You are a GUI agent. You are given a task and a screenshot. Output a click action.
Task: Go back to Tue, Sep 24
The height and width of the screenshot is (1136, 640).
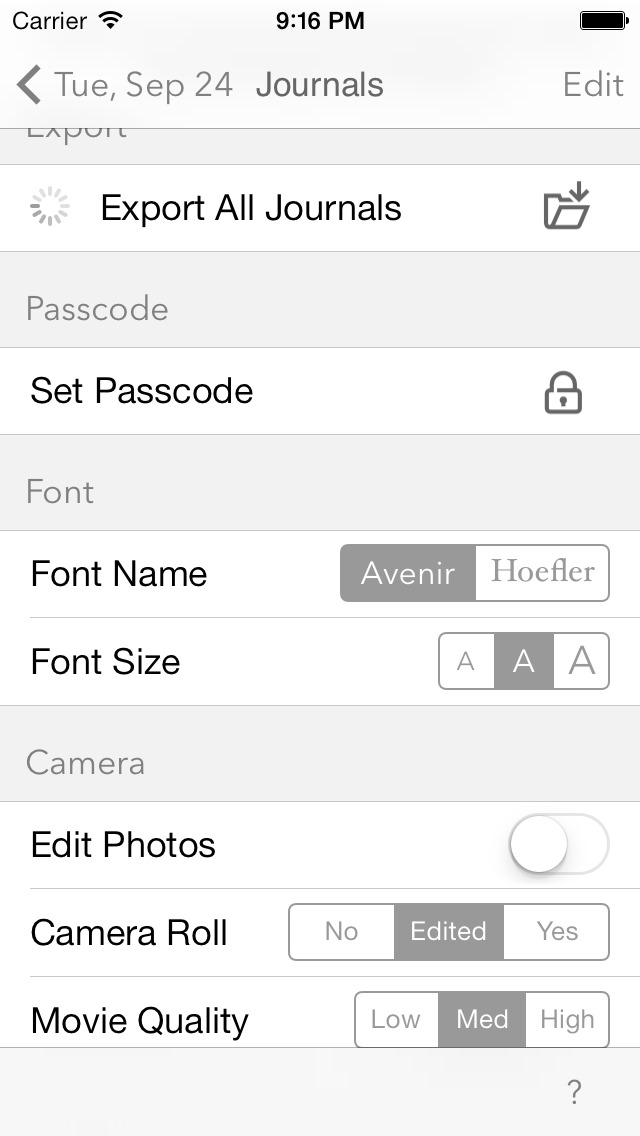click(125, 85)
